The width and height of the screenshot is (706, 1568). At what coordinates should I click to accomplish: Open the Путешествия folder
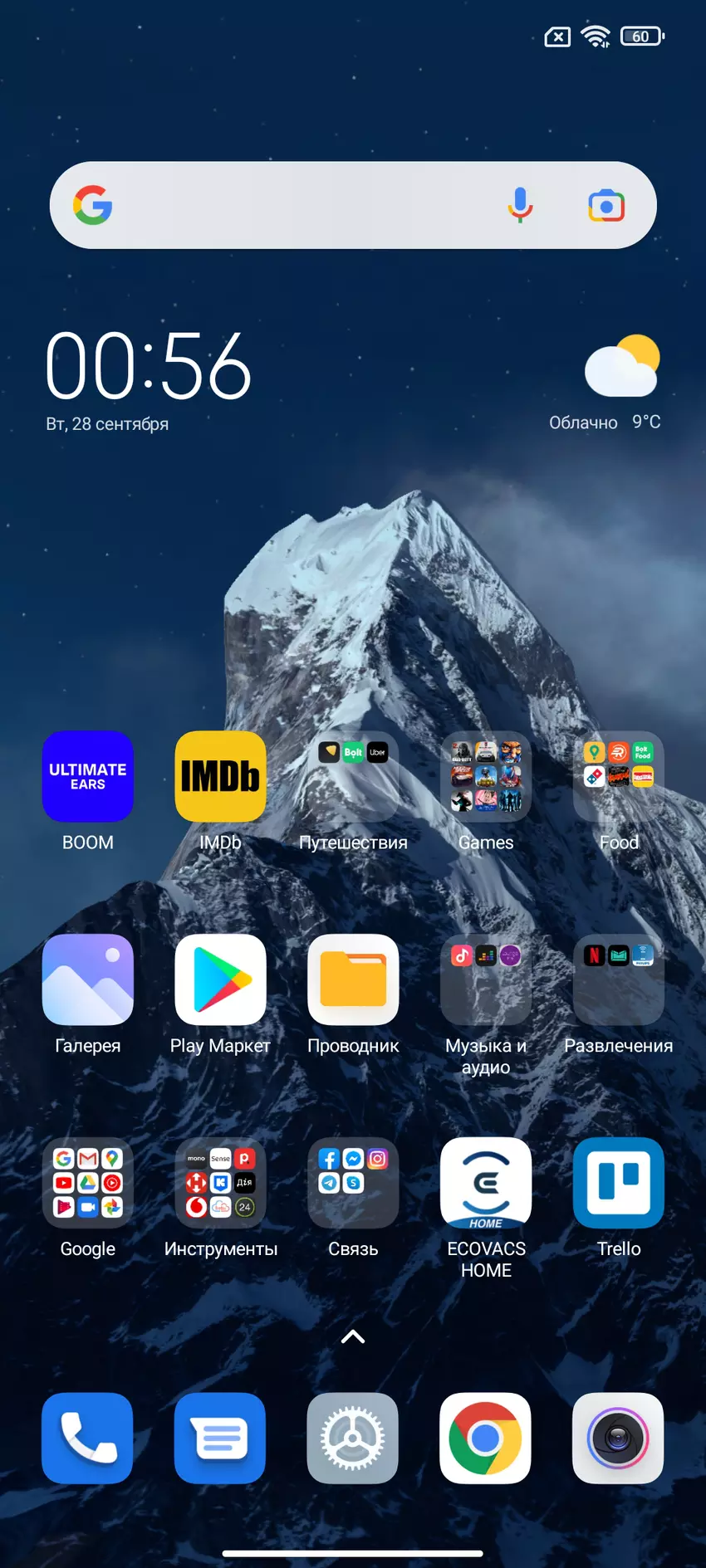(353, 777)
